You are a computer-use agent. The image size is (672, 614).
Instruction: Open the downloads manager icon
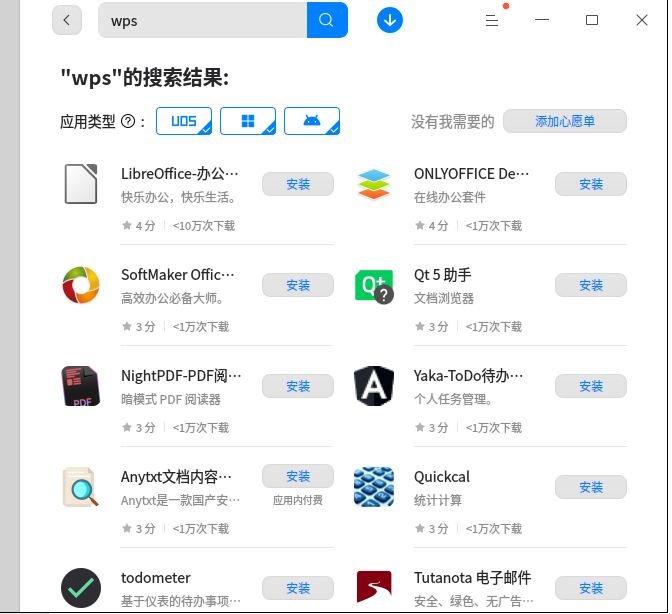(390, 20)
